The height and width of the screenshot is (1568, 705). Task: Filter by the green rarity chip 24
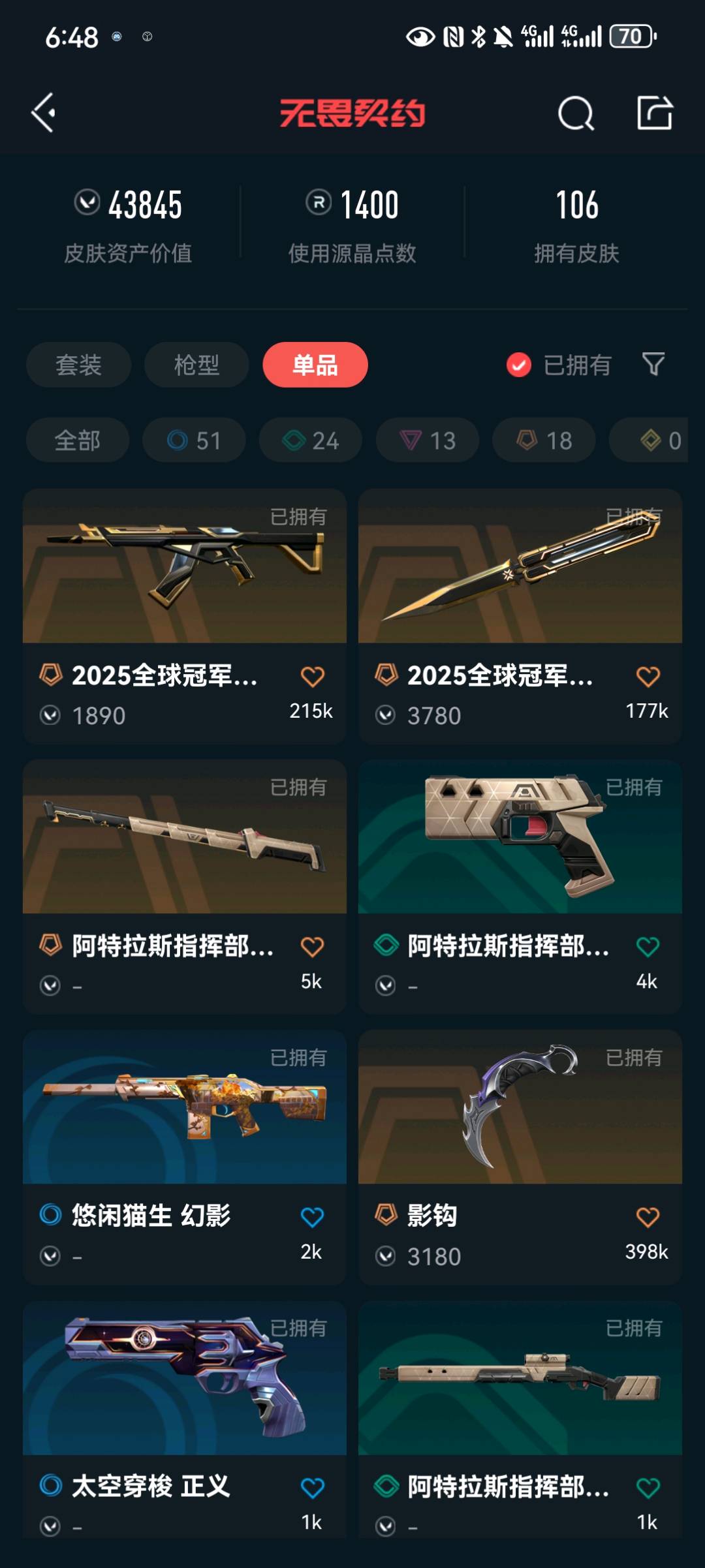[x=310, y=440]
